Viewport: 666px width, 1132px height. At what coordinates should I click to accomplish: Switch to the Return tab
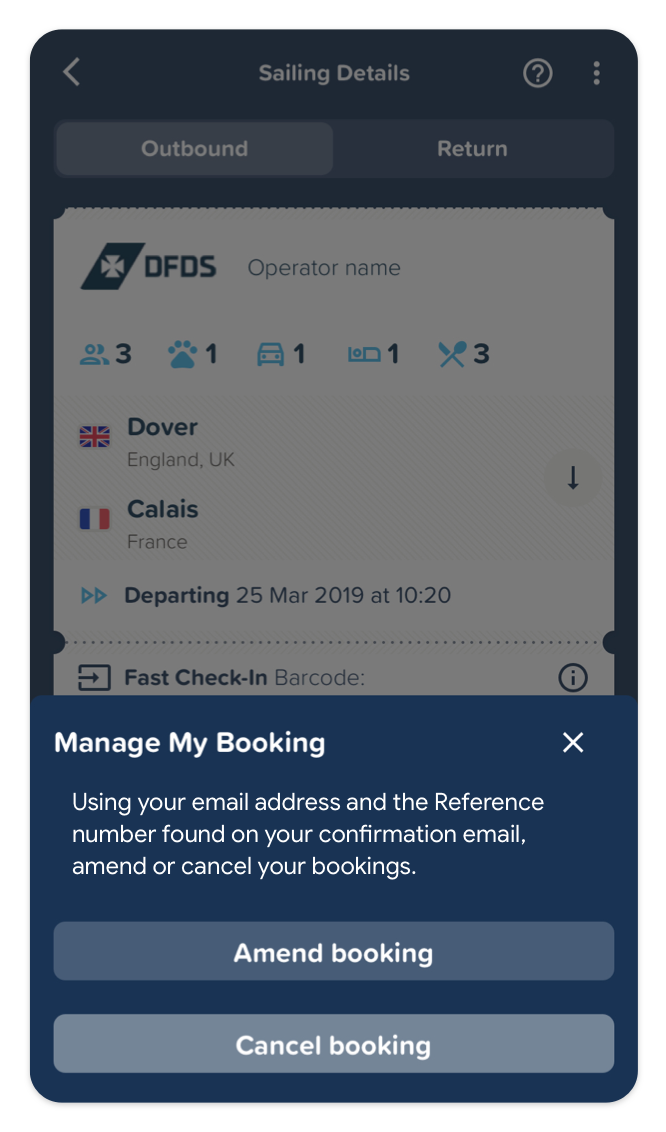click(x=473, y=149)
